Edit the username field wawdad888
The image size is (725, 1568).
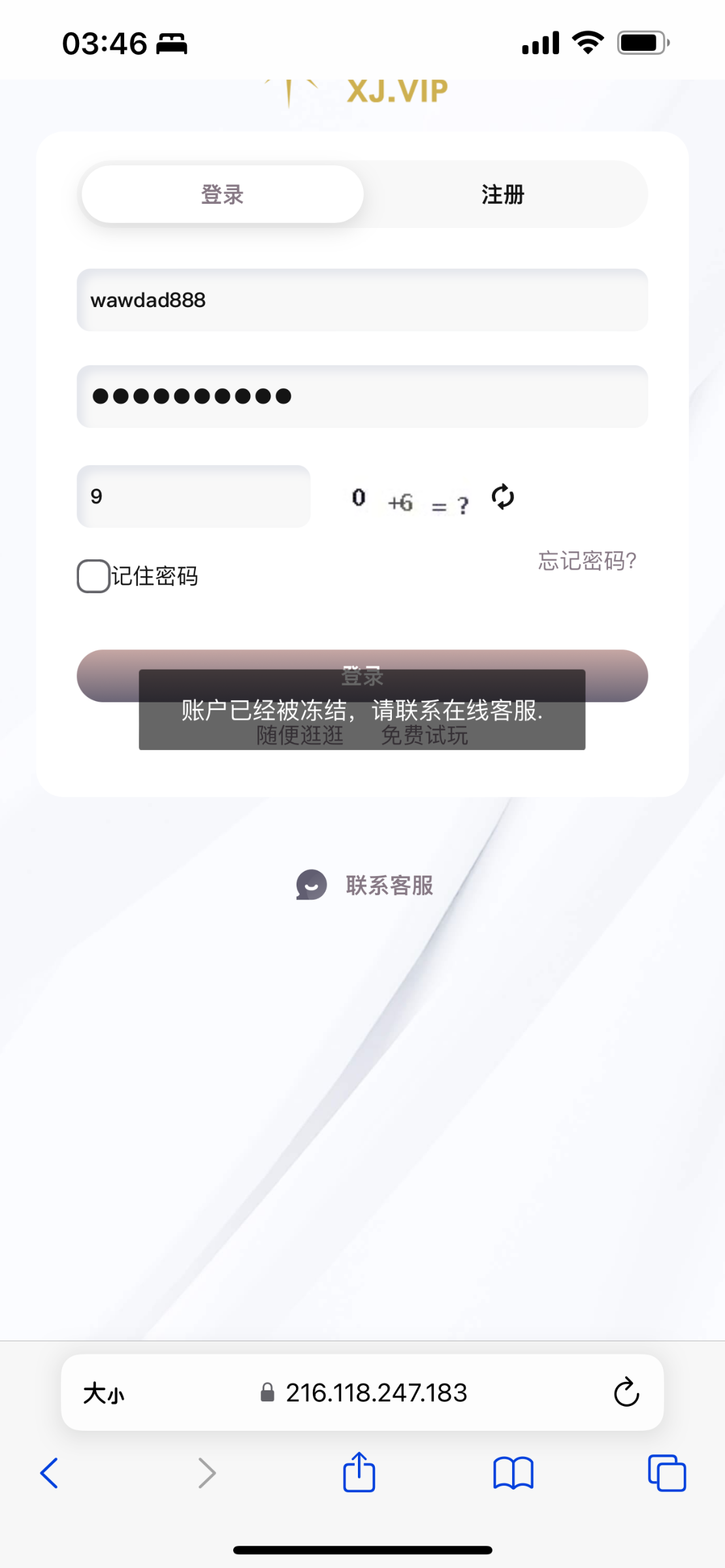(362, 300)
